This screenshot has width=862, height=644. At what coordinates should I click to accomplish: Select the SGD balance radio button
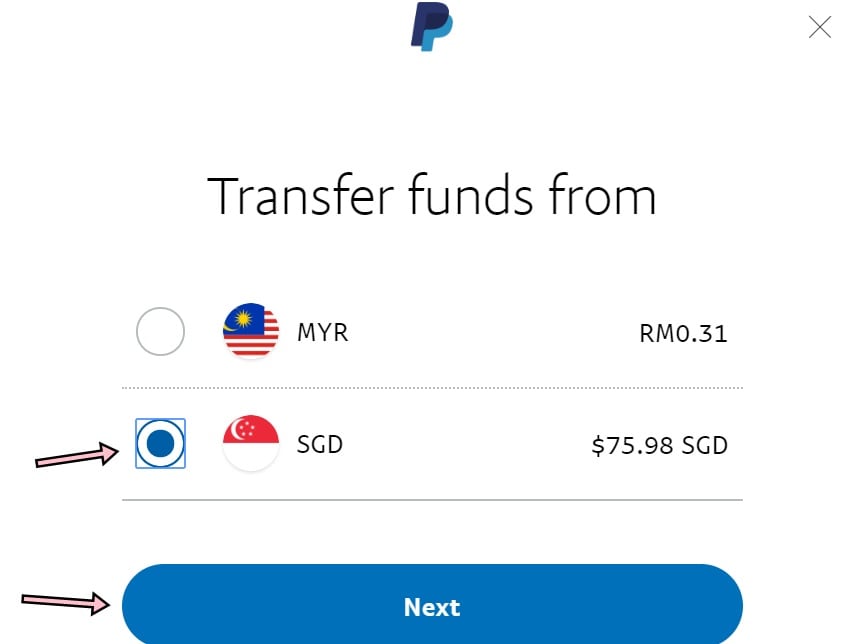[x=160, y=443]
